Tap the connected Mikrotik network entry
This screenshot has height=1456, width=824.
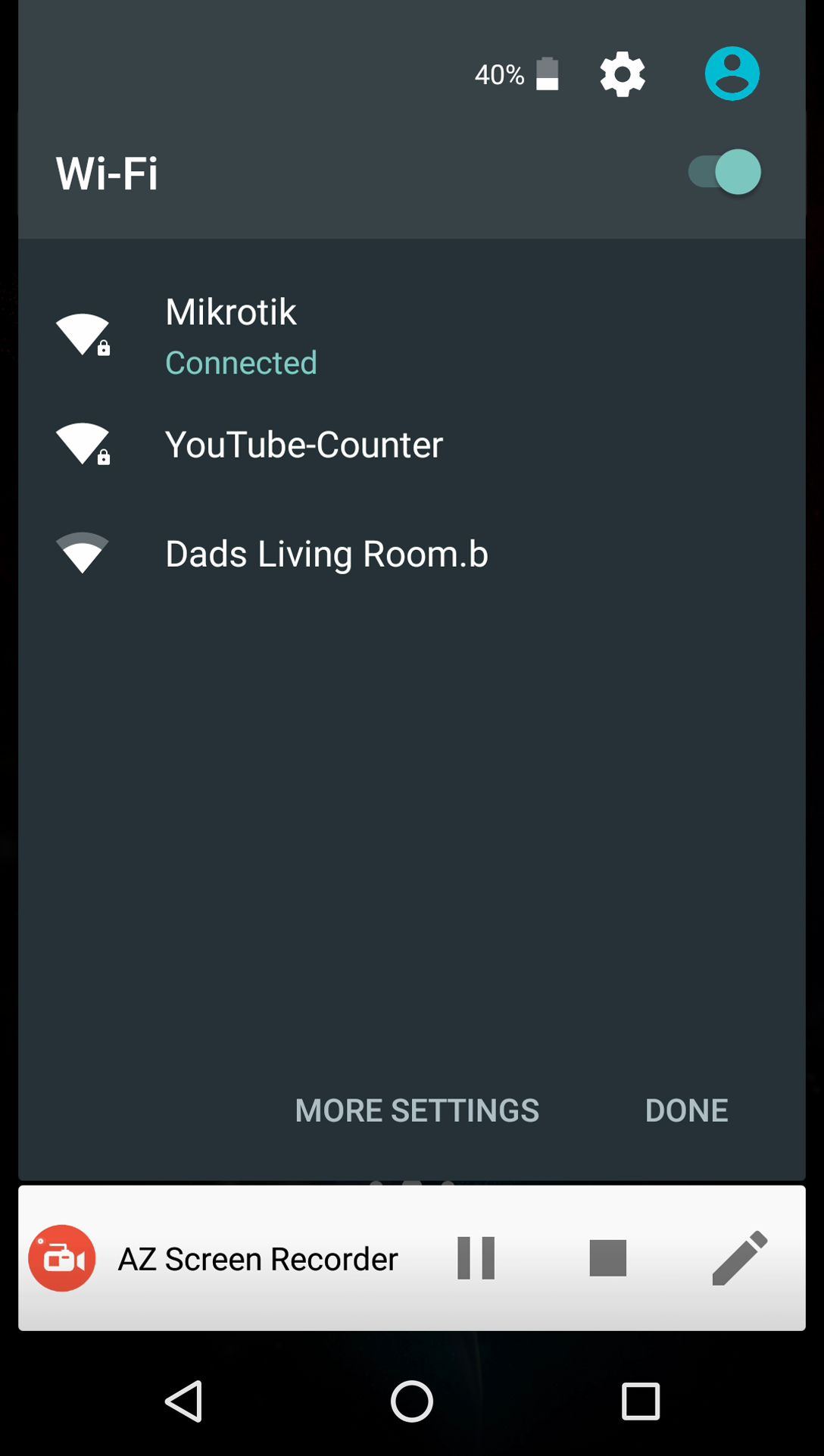pyautogui.click(x=231, y=312)
